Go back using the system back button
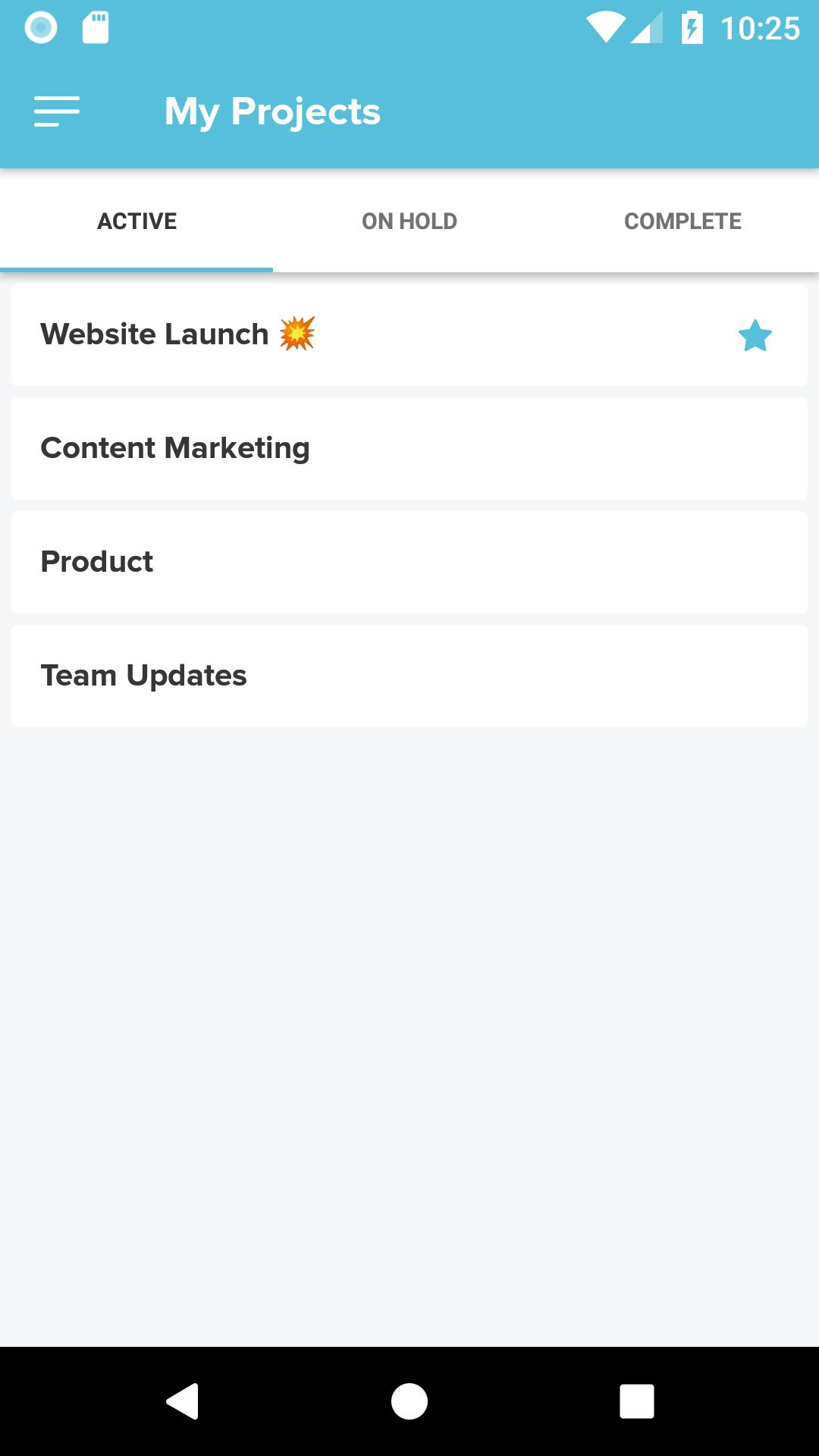The height and width of the screenshot is (1456, 819). coord(182,1401)
